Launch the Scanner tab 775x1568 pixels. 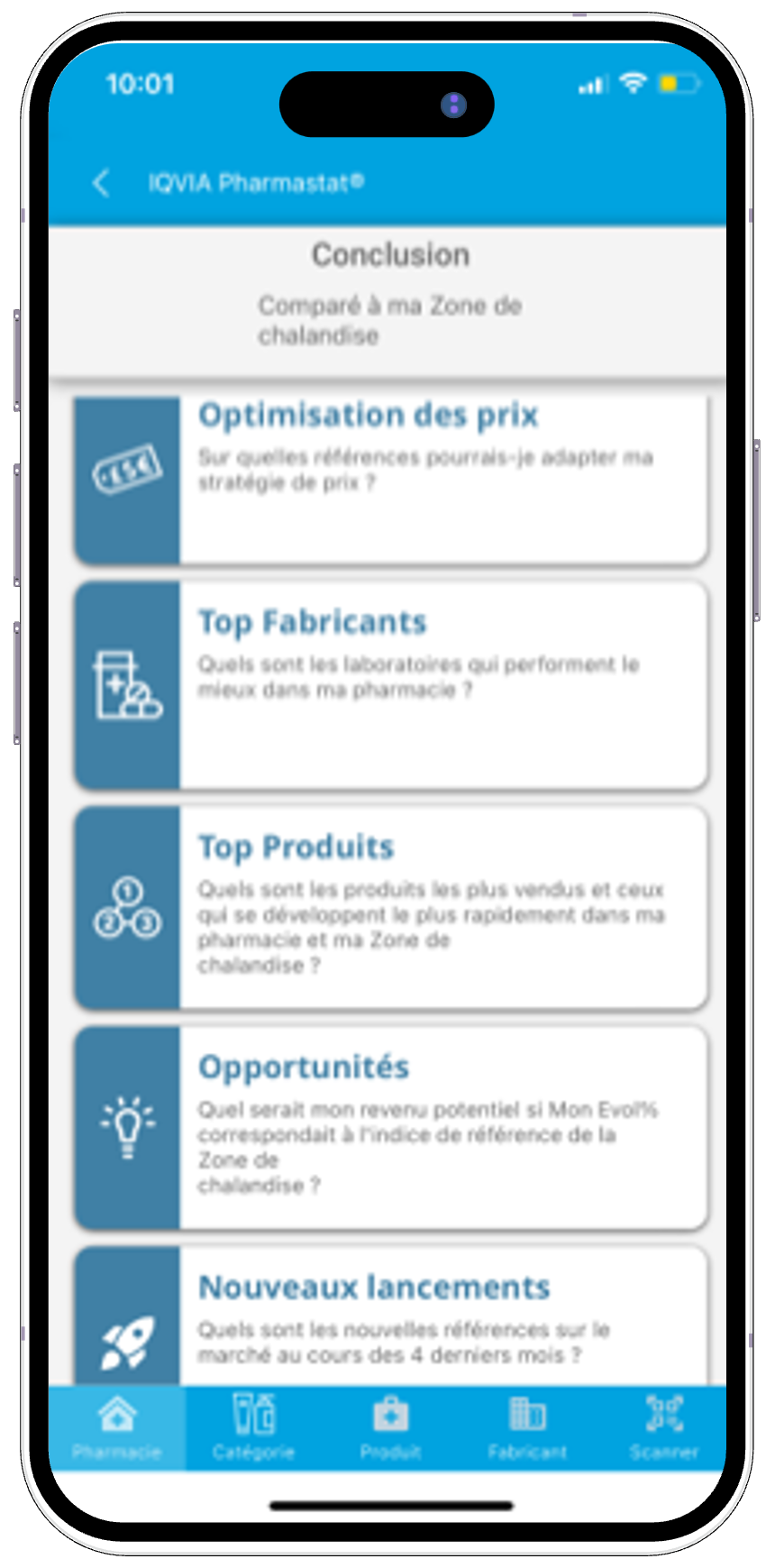664,1426
